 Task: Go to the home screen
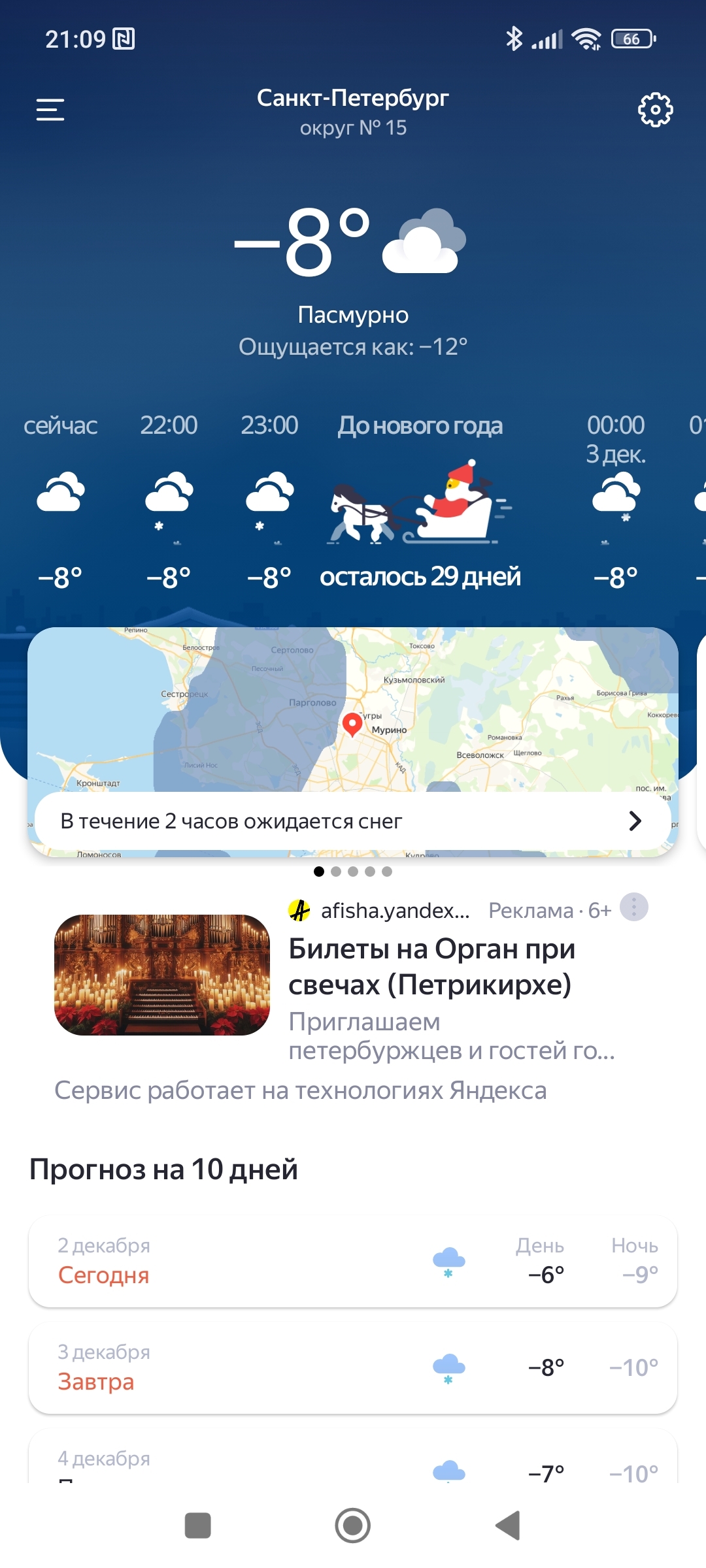(x=353, y=1526)
